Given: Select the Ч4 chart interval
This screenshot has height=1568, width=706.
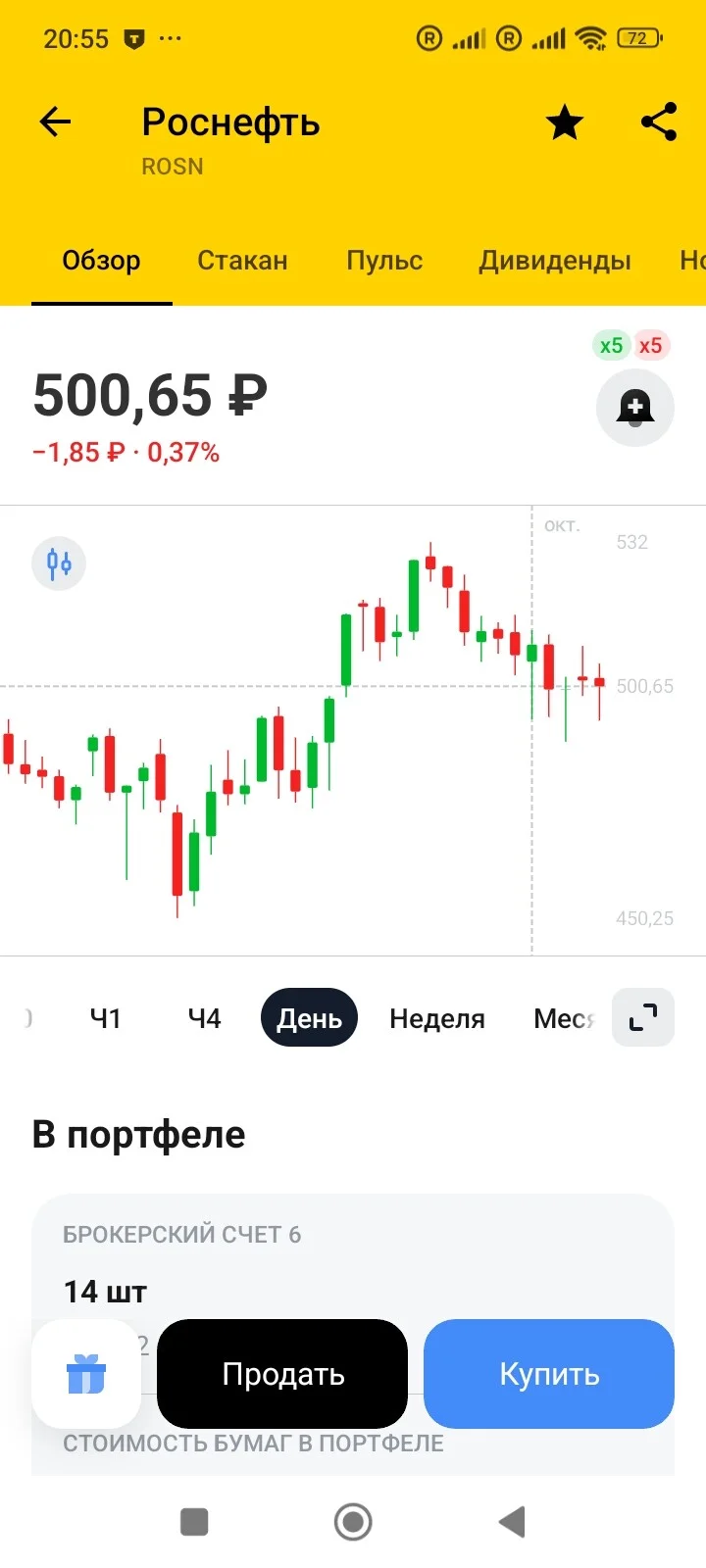Looking at the screenshot, I should tap(204, 1018).
